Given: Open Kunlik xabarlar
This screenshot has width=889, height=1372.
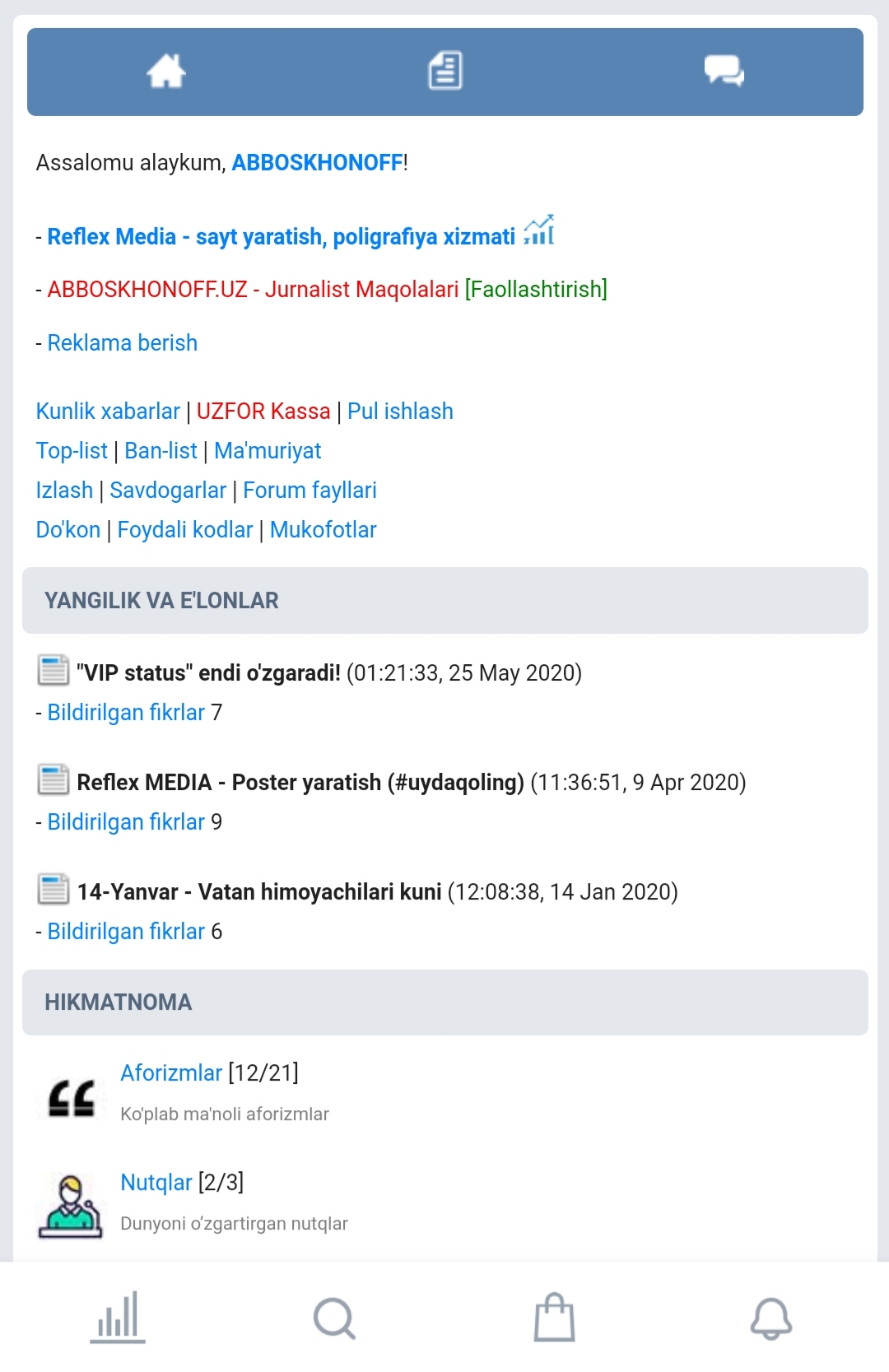Looking at the screenshot, I should click(108, 412).
